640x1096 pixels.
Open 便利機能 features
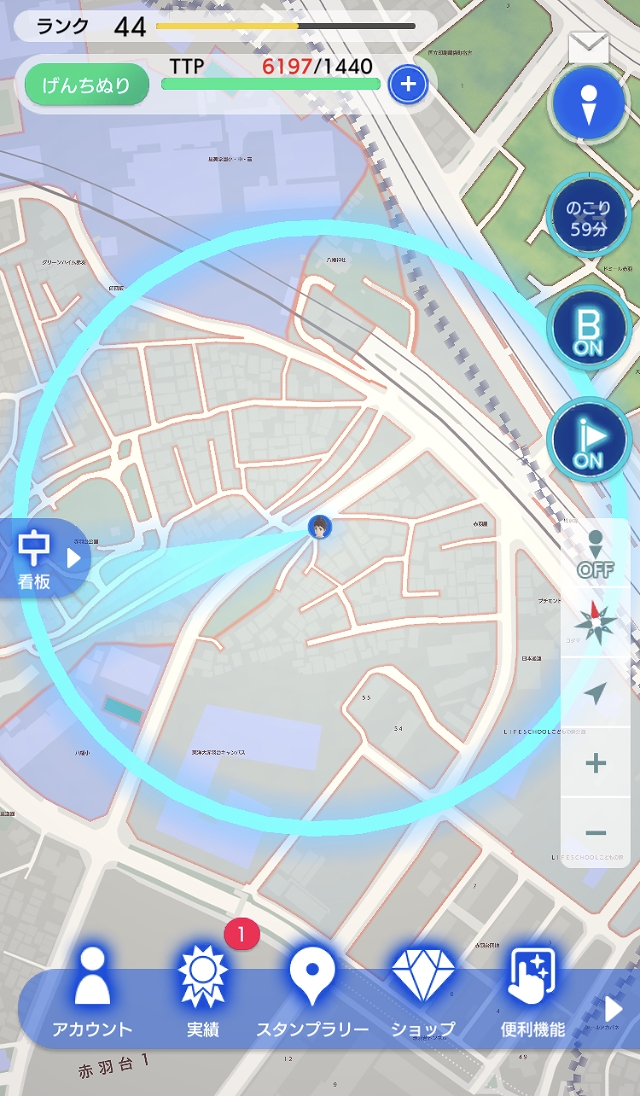pyautogui.click(x=533, y=992)
